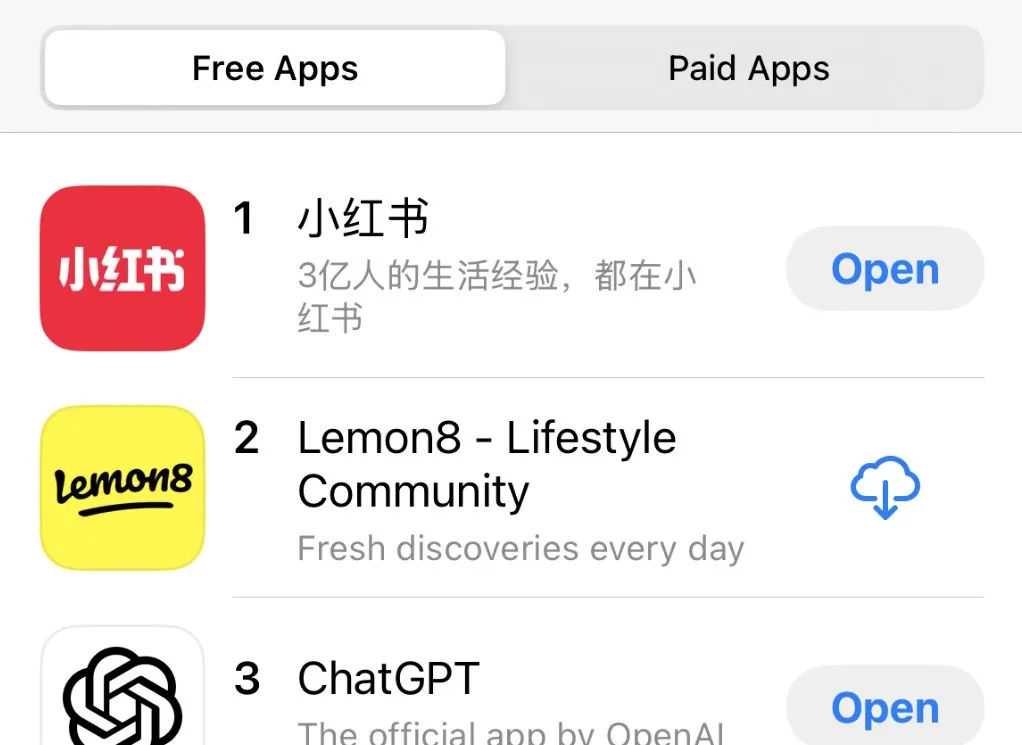Open the 小红书 app via Open button
The image size is (1022, 745).
(885, 269)
